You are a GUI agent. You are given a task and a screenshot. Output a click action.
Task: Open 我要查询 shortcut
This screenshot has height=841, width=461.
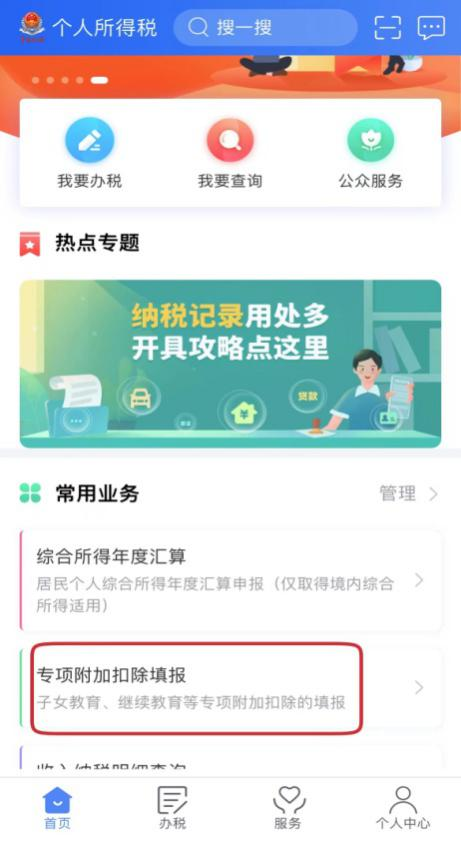click(x=230, y=153)
